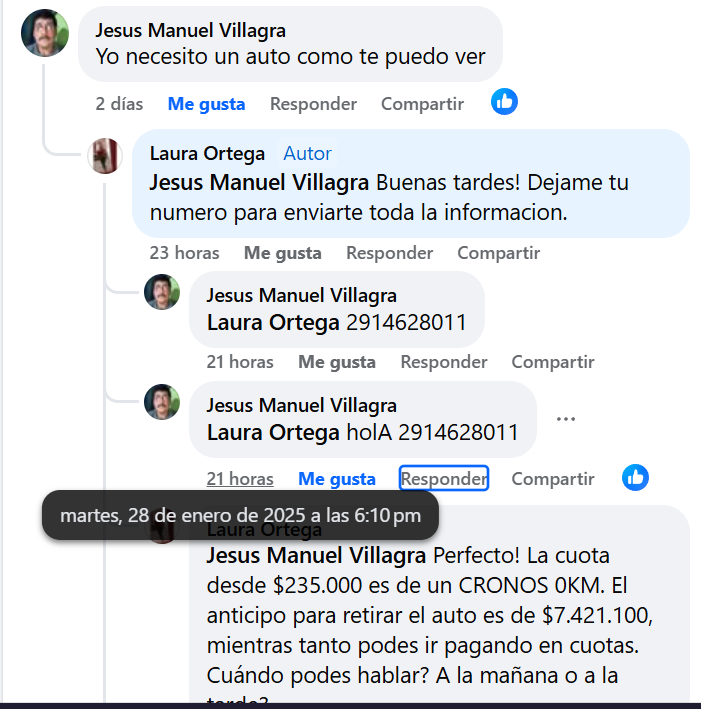Share the comment 'Yo necesito un auto'
Image resolution: width=701 pixels, height=709 pixels.
point(422,104)
